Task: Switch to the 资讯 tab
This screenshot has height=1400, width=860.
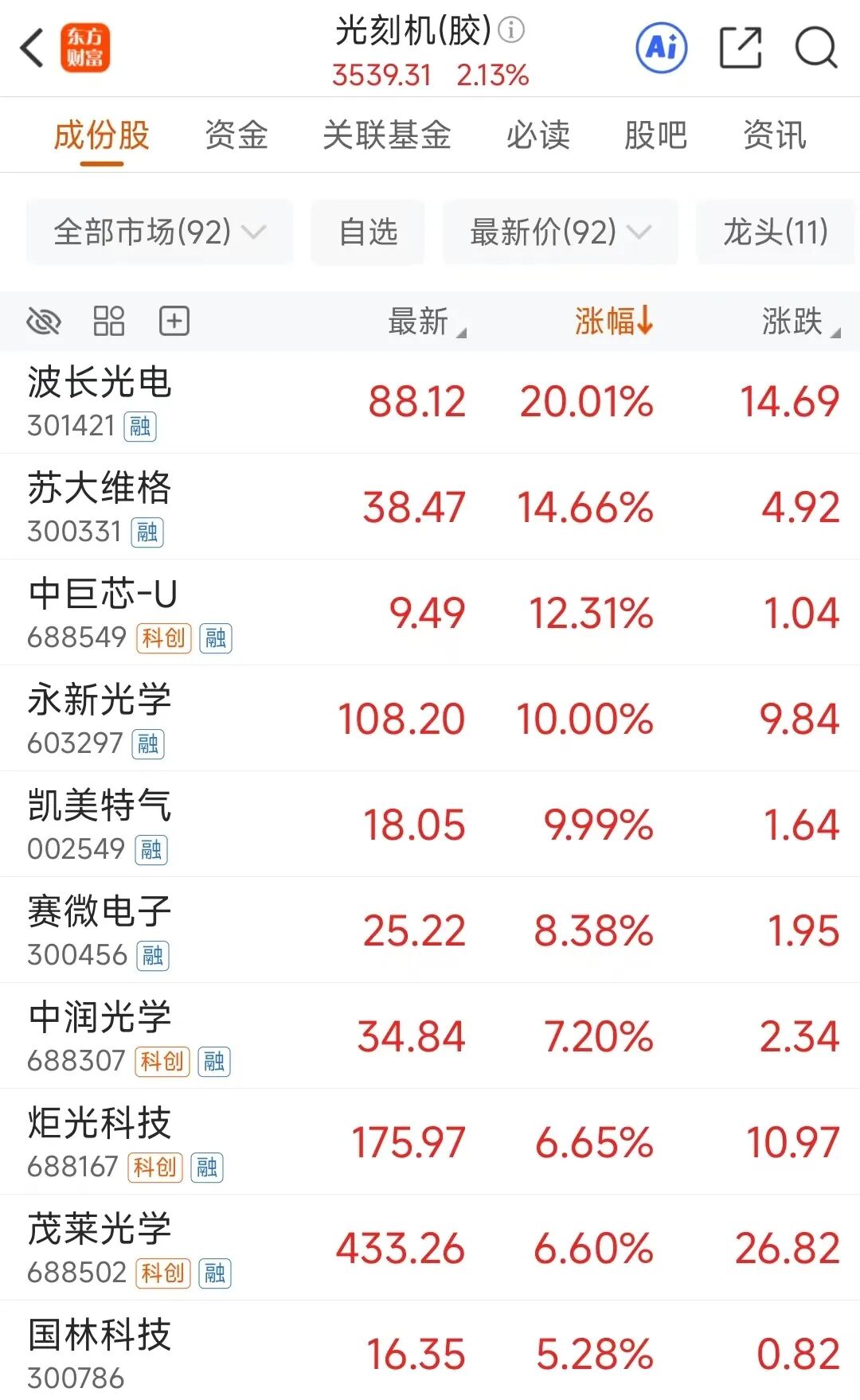Action: click(x=775, y=135)
